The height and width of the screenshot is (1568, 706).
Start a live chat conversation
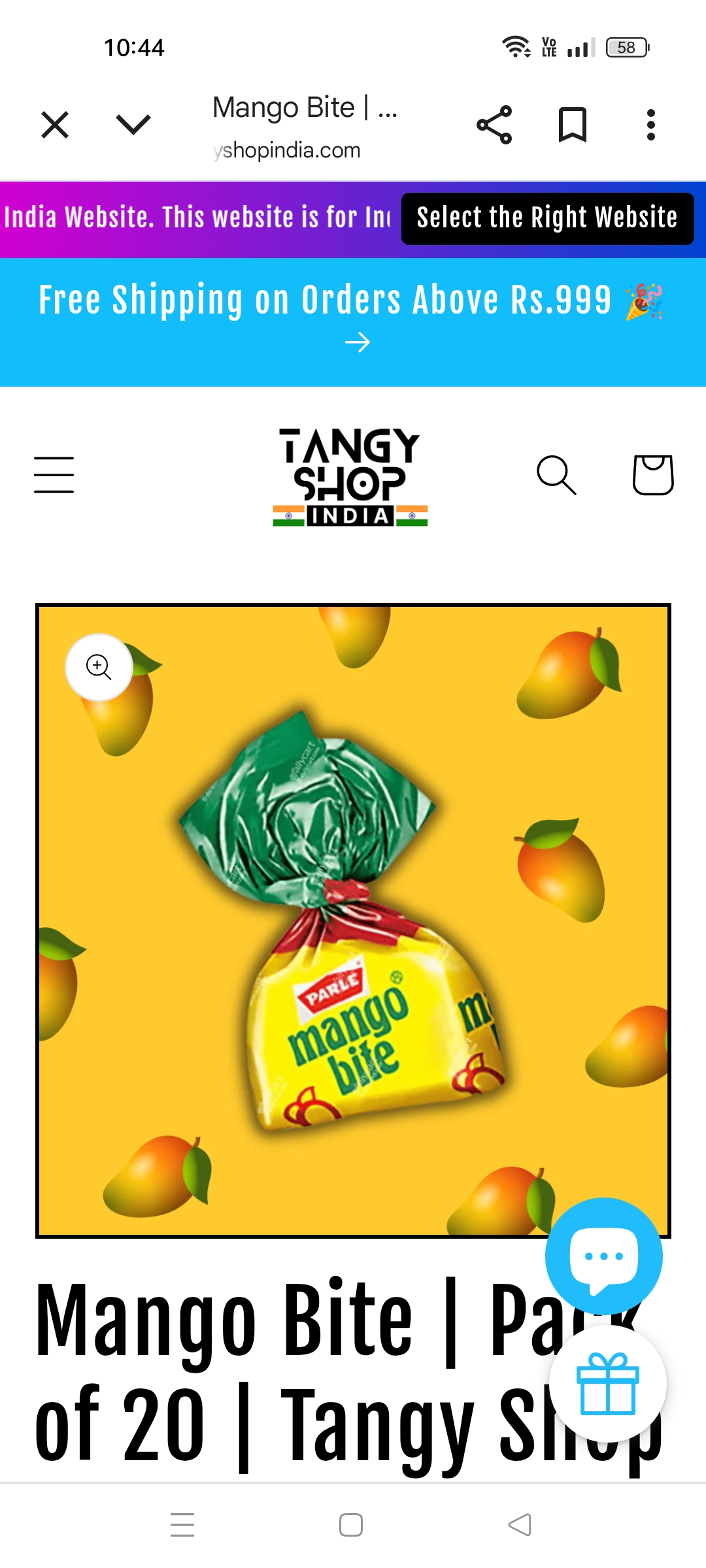(603, 1256)
